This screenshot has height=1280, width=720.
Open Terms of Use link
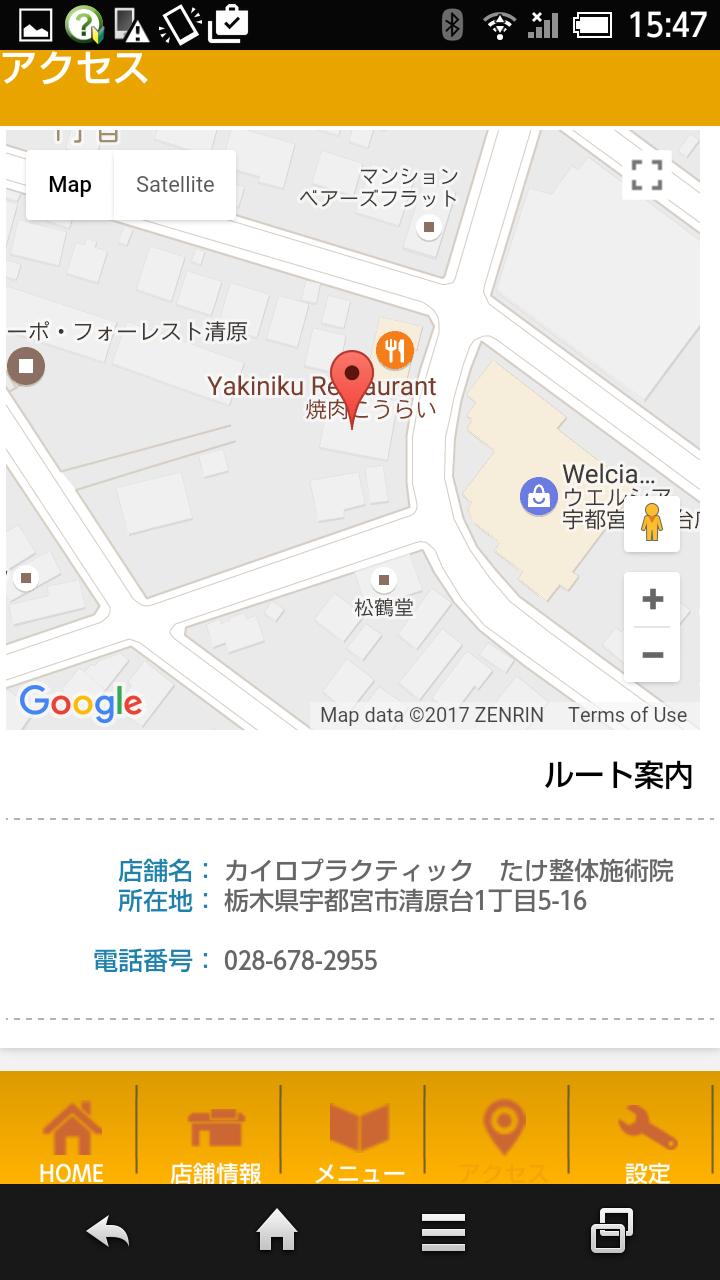coord(627,715)
